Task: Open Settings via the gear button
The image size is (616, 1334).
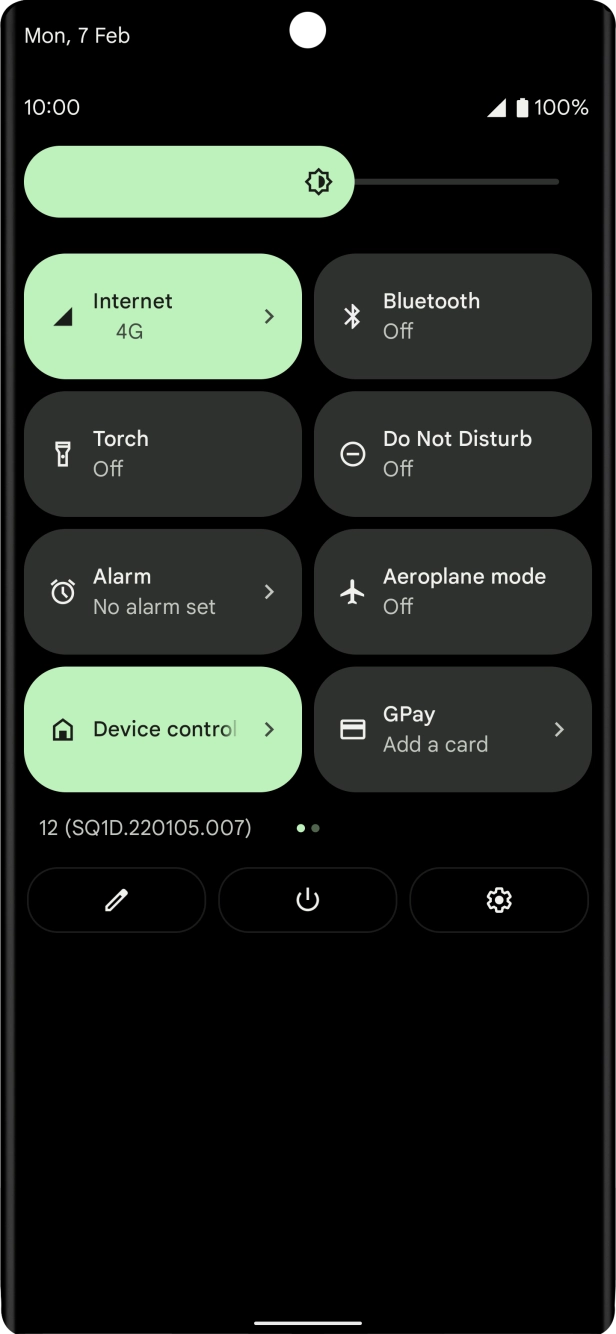Action: 498,900
